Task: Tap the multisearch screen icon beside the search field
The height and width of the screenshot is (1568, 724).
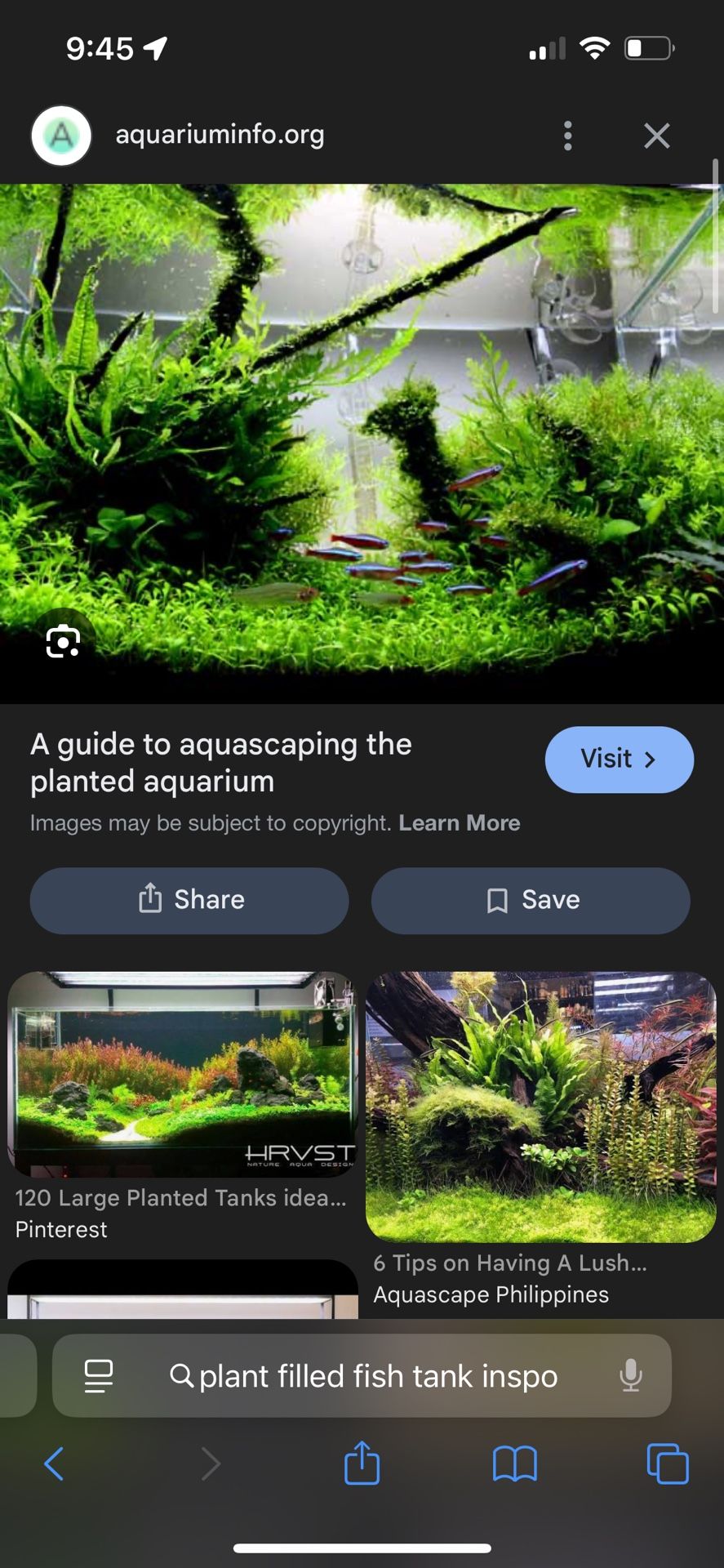Action: coord(97,1375)
